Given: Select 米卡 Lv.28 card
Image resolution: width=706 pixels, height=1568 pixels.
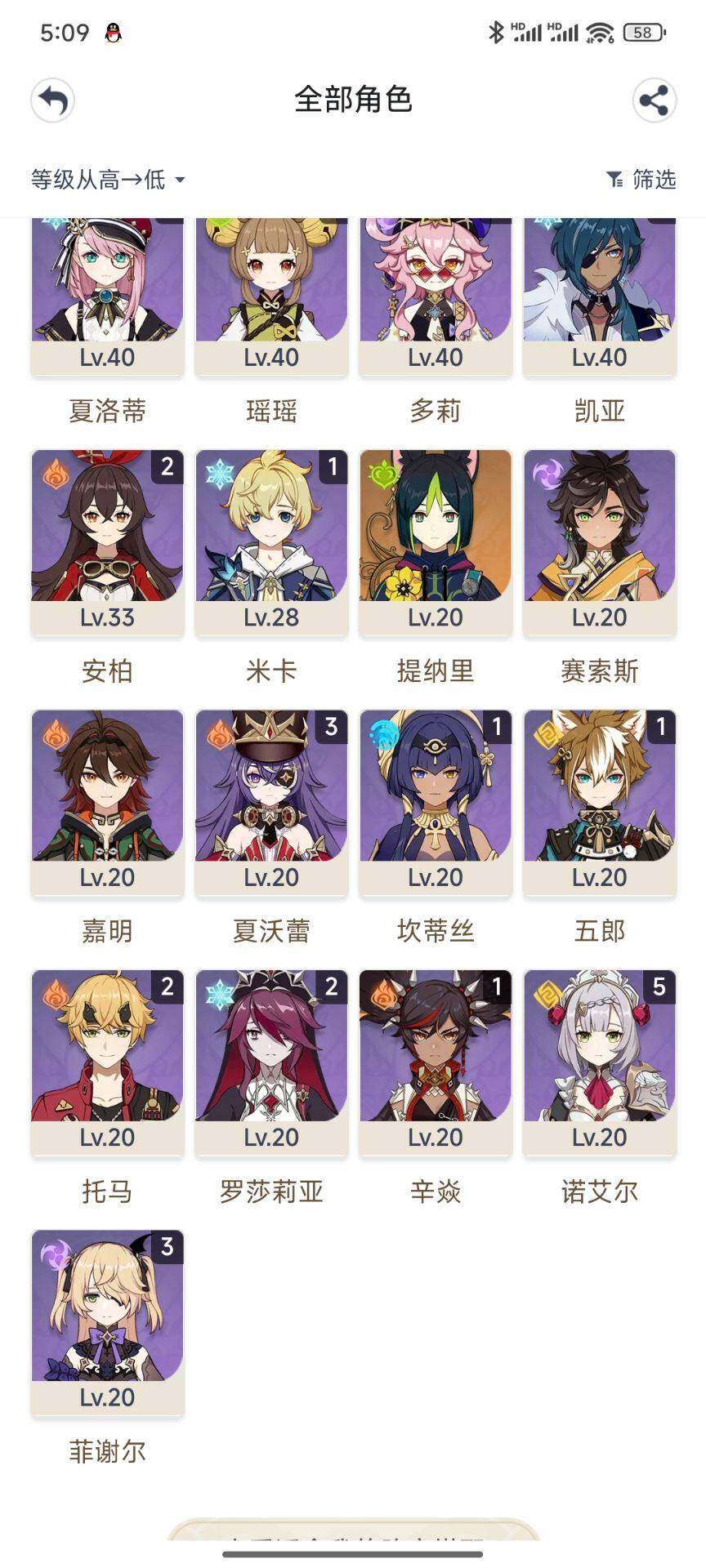Looking at the screenshot, I should coord(271,541).
